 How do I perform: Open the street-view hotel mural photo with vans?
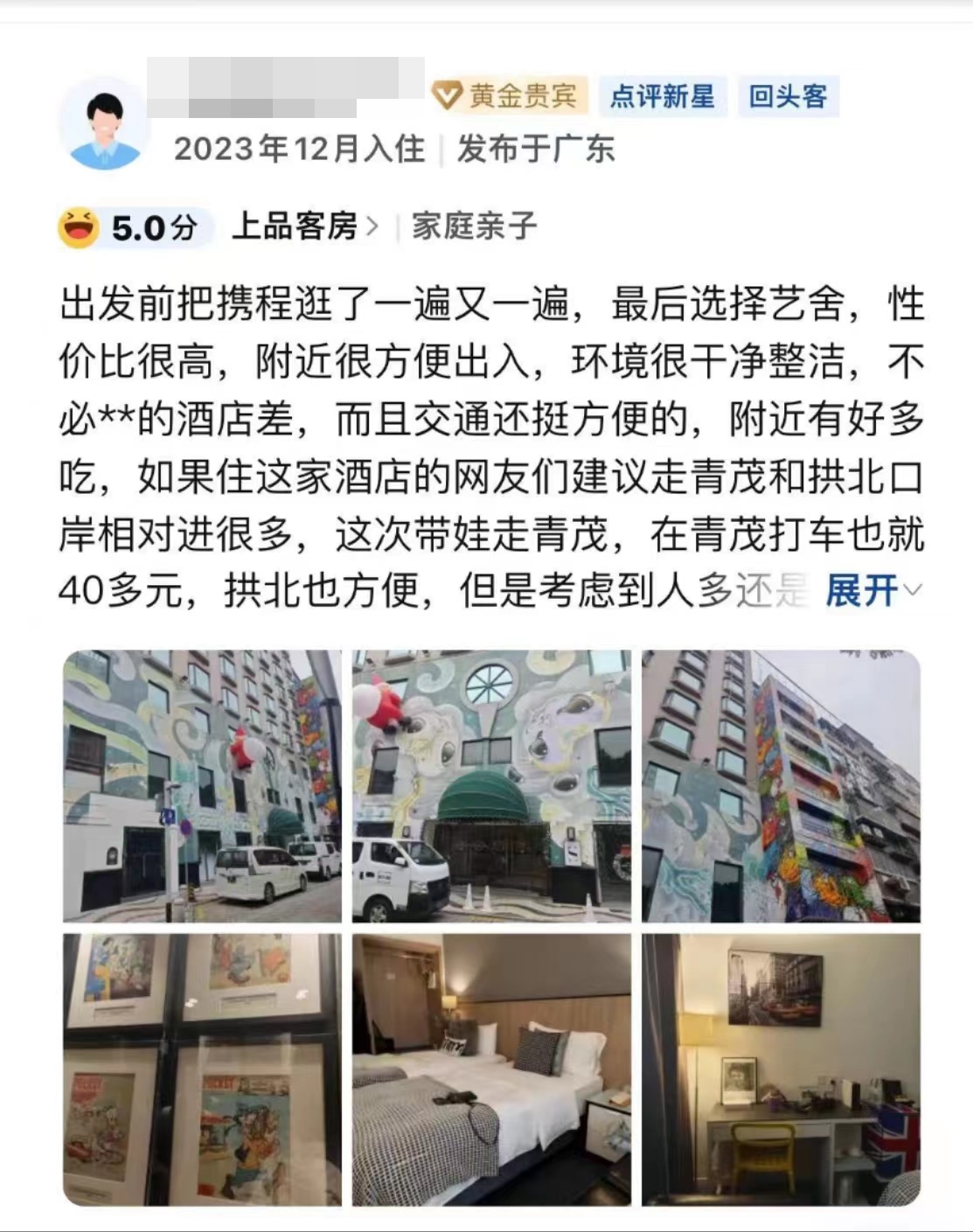[x=202, y=786]
